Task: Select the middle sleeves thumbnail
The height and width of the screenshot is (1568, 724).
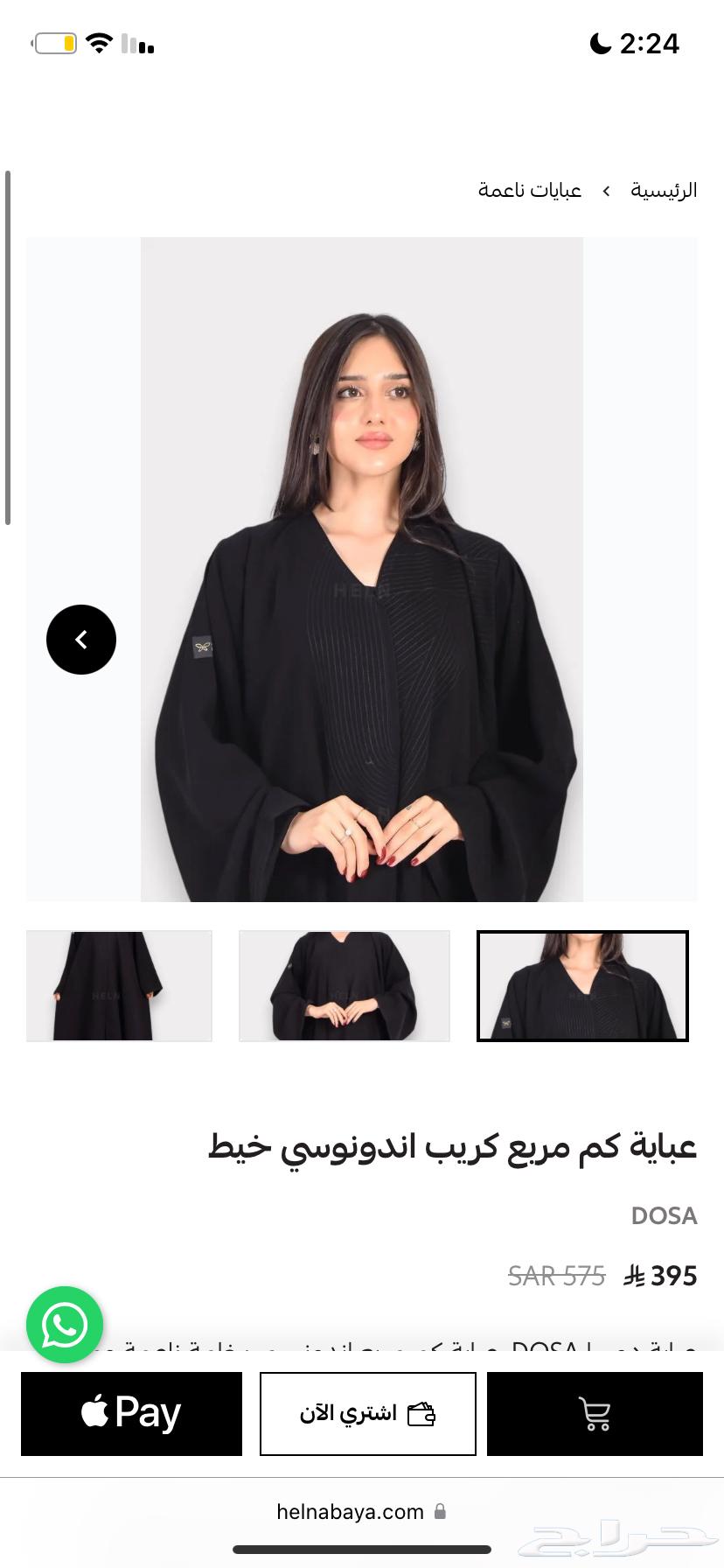Action: pos(344,984)
